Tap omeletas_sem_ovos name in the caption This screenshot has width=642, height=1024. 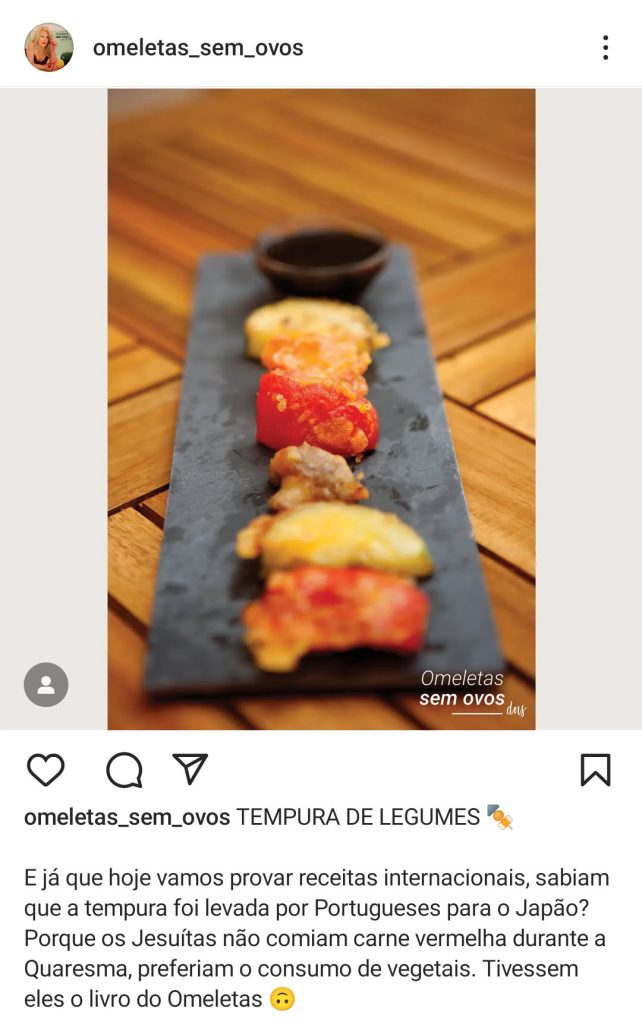point(127,817)
